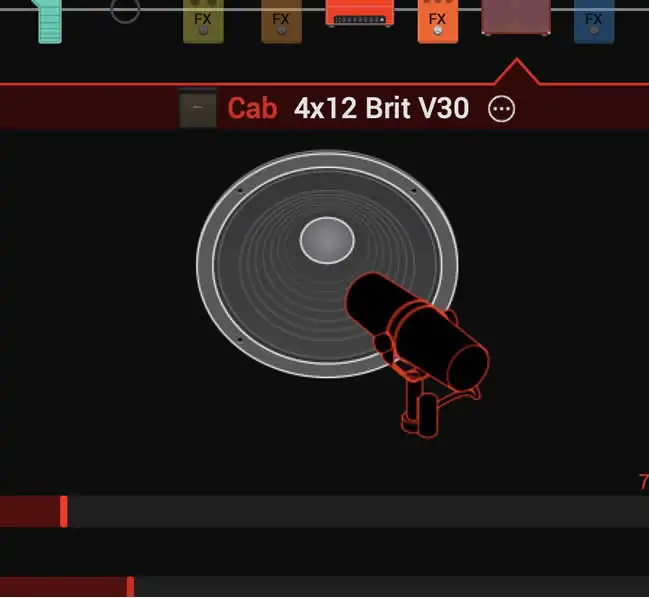The image size is (649, 598).
Task: Select the red amp block
Action: (x=359, y=13)
